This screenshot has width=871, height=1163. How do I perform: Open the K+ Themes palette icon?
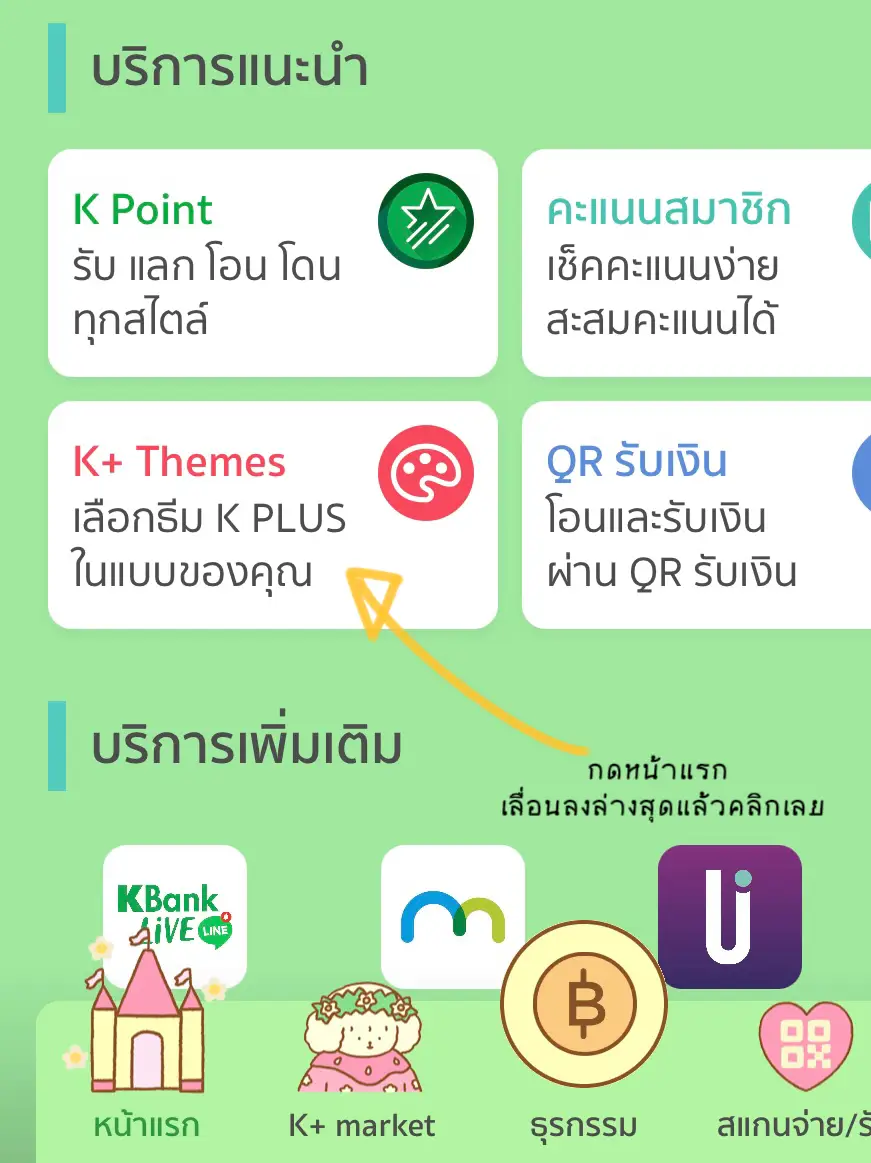pyautogui.click(x=425, y=472)
